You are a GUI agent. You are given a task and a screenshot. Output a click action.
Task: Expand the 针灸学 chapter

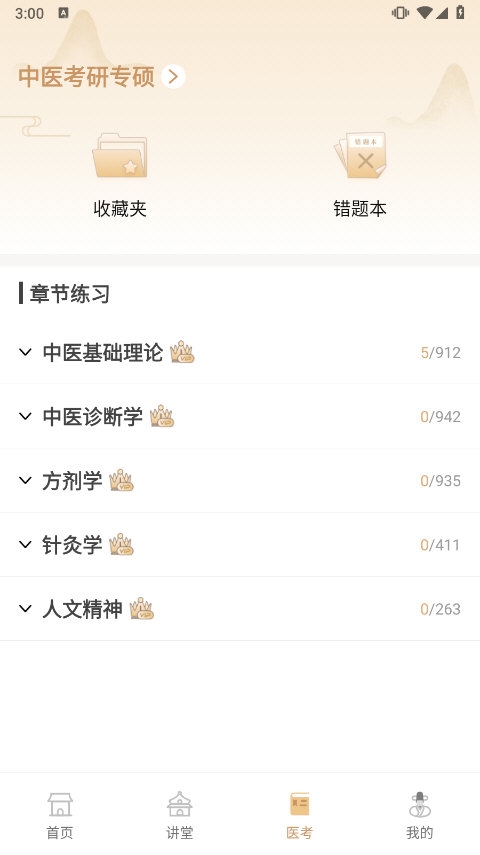pyautogui.click(x=240, y=545)
